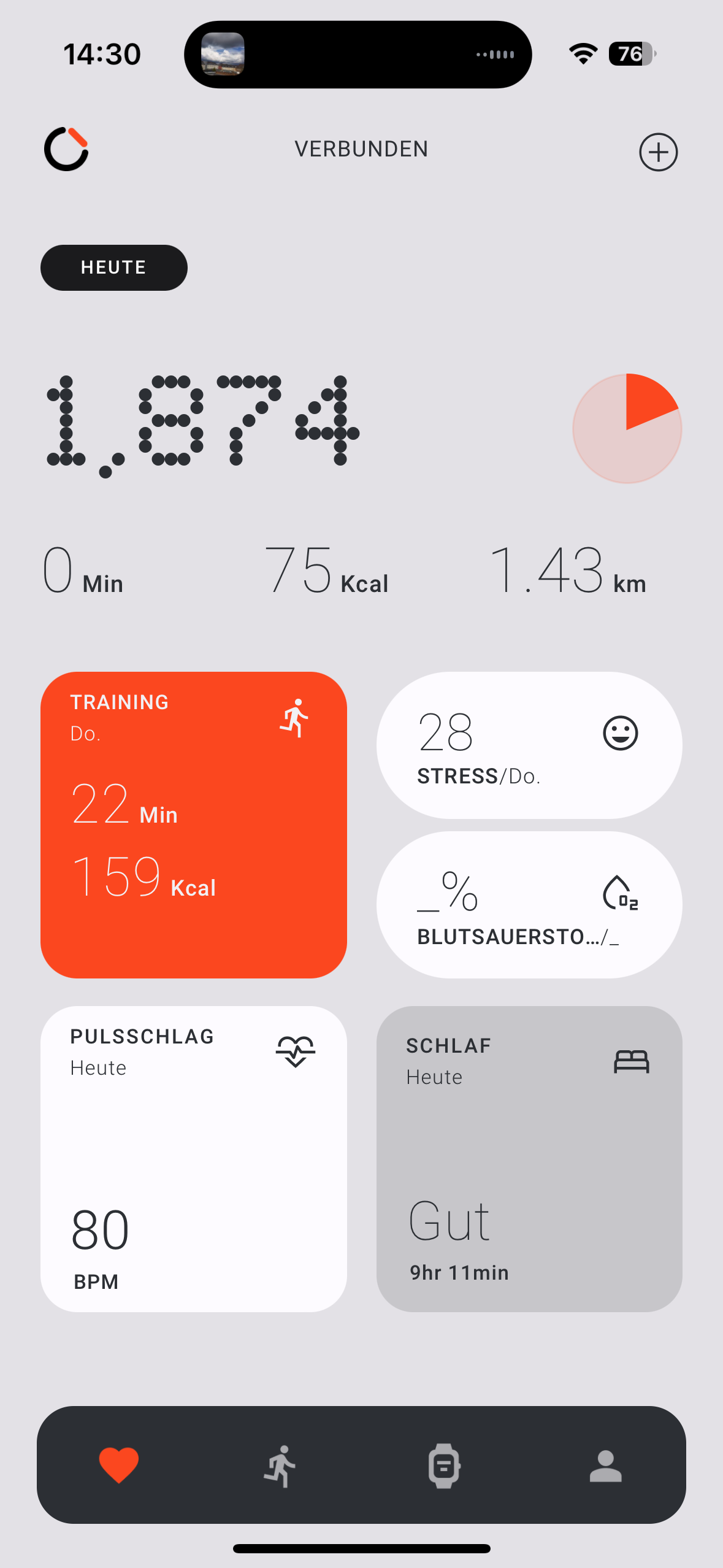723x1568 pixels.
Task: Open the Pulsschlag heart rate card
Action: click(x=194, y=1158)
